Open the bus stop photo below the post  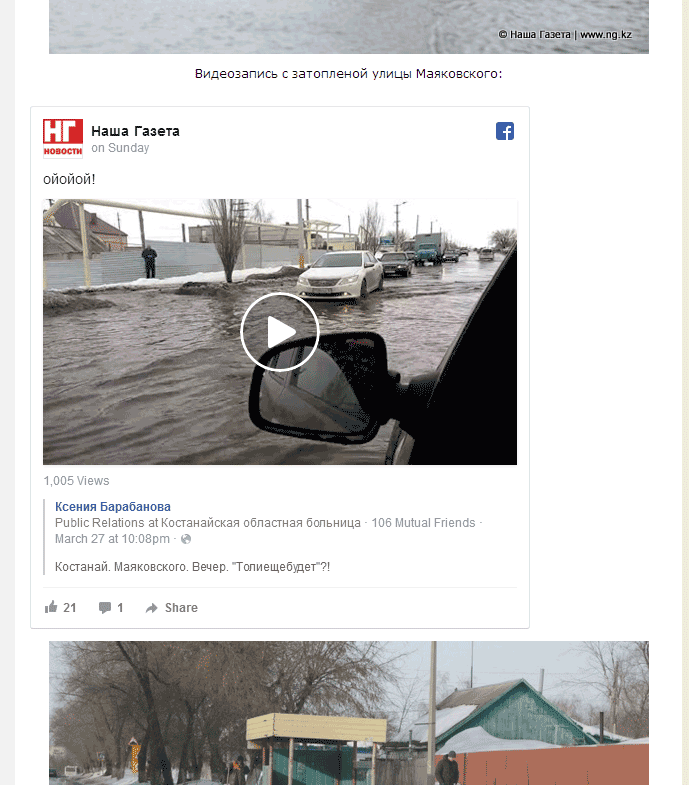click(x=348, y=713)
